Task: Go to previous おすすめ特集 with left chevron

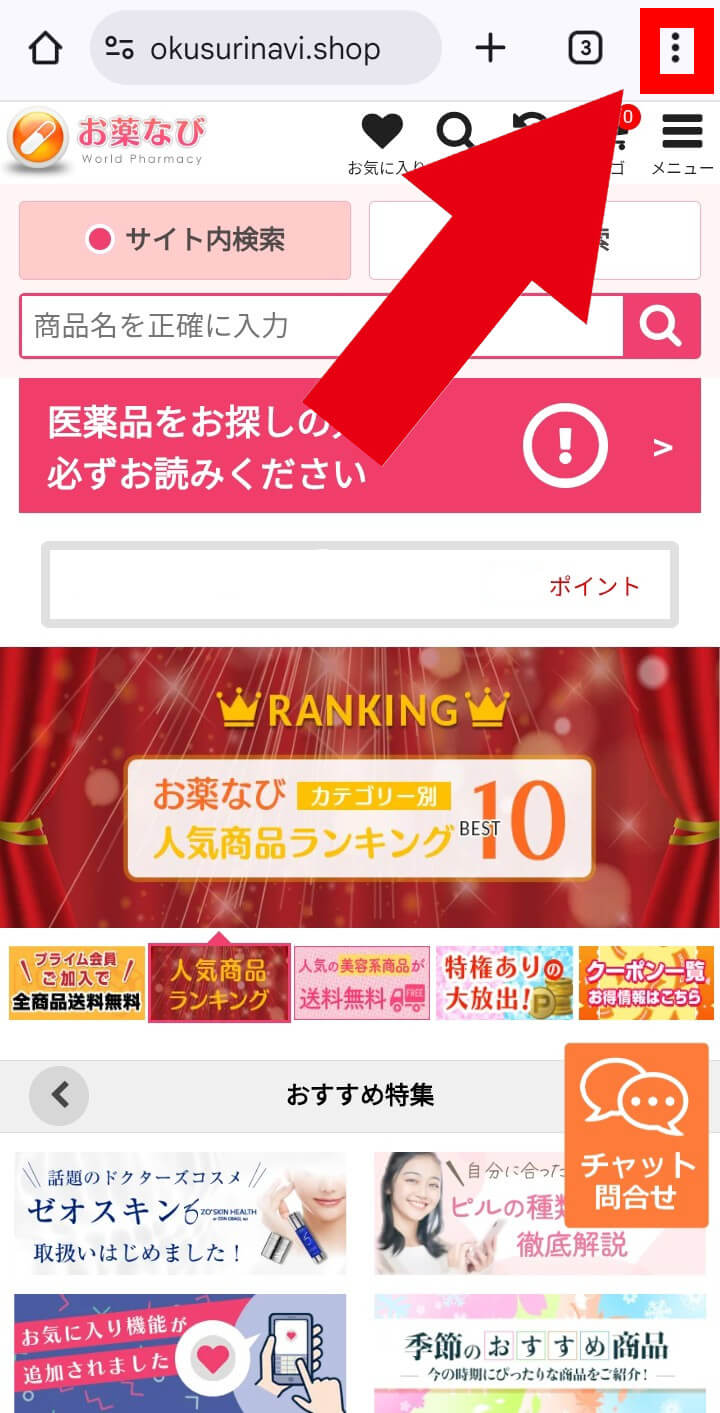Action: click(59, 1095)
